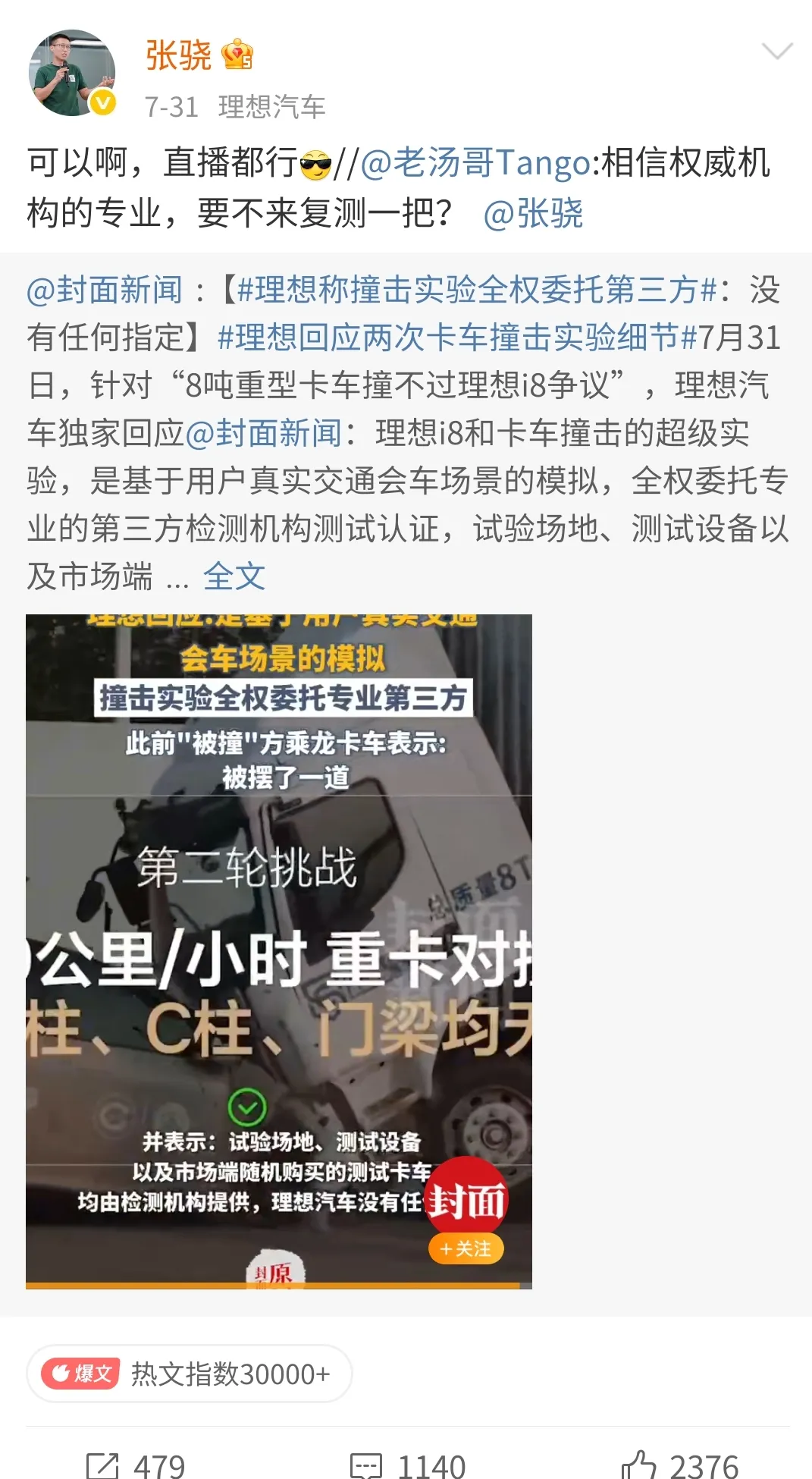The height and width of the screenshot is (1479, 812).
Task: Open 张骁's profile avatar
Action: click(x=72, y=73)
